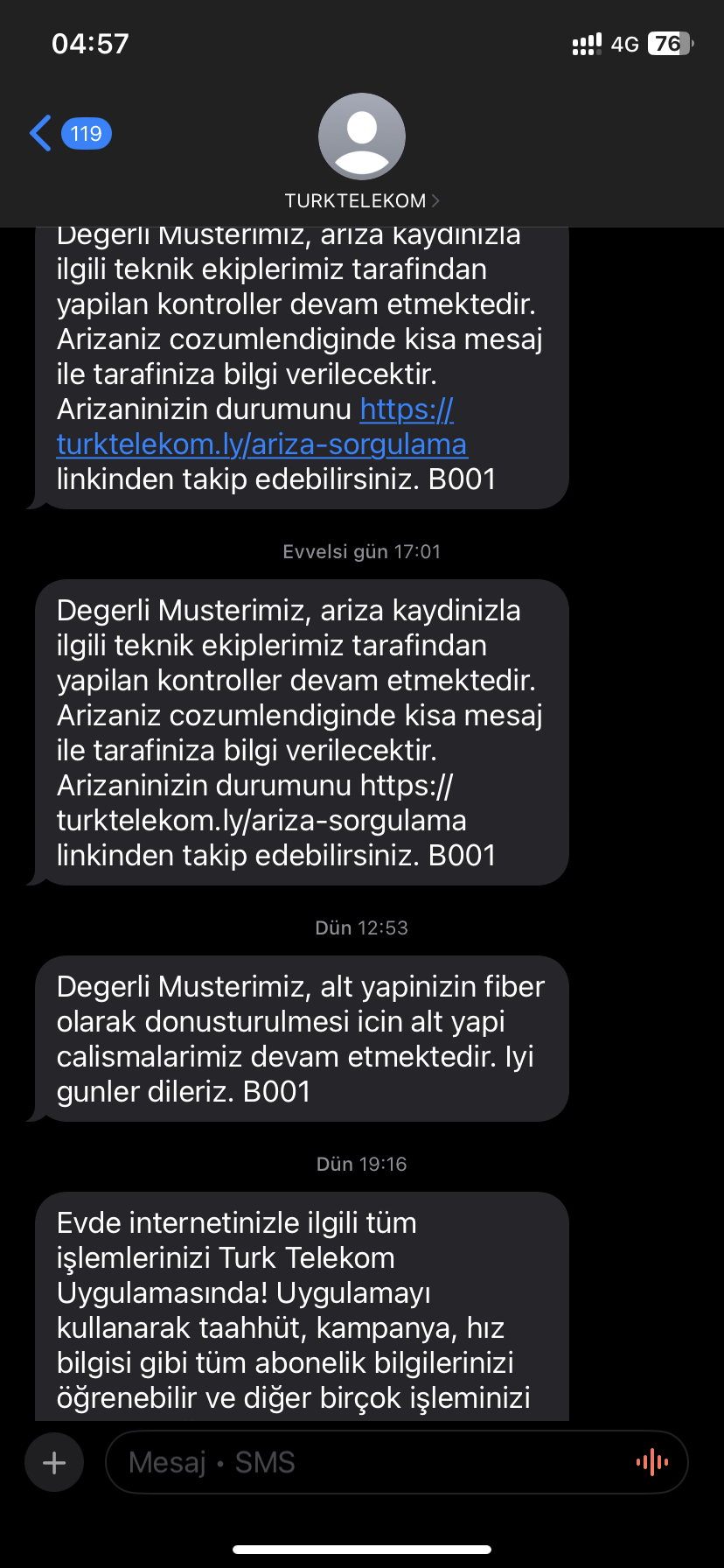The image size is (724, 1568).
Task: Open the plus attachments menu
Action: (54, 1462)
